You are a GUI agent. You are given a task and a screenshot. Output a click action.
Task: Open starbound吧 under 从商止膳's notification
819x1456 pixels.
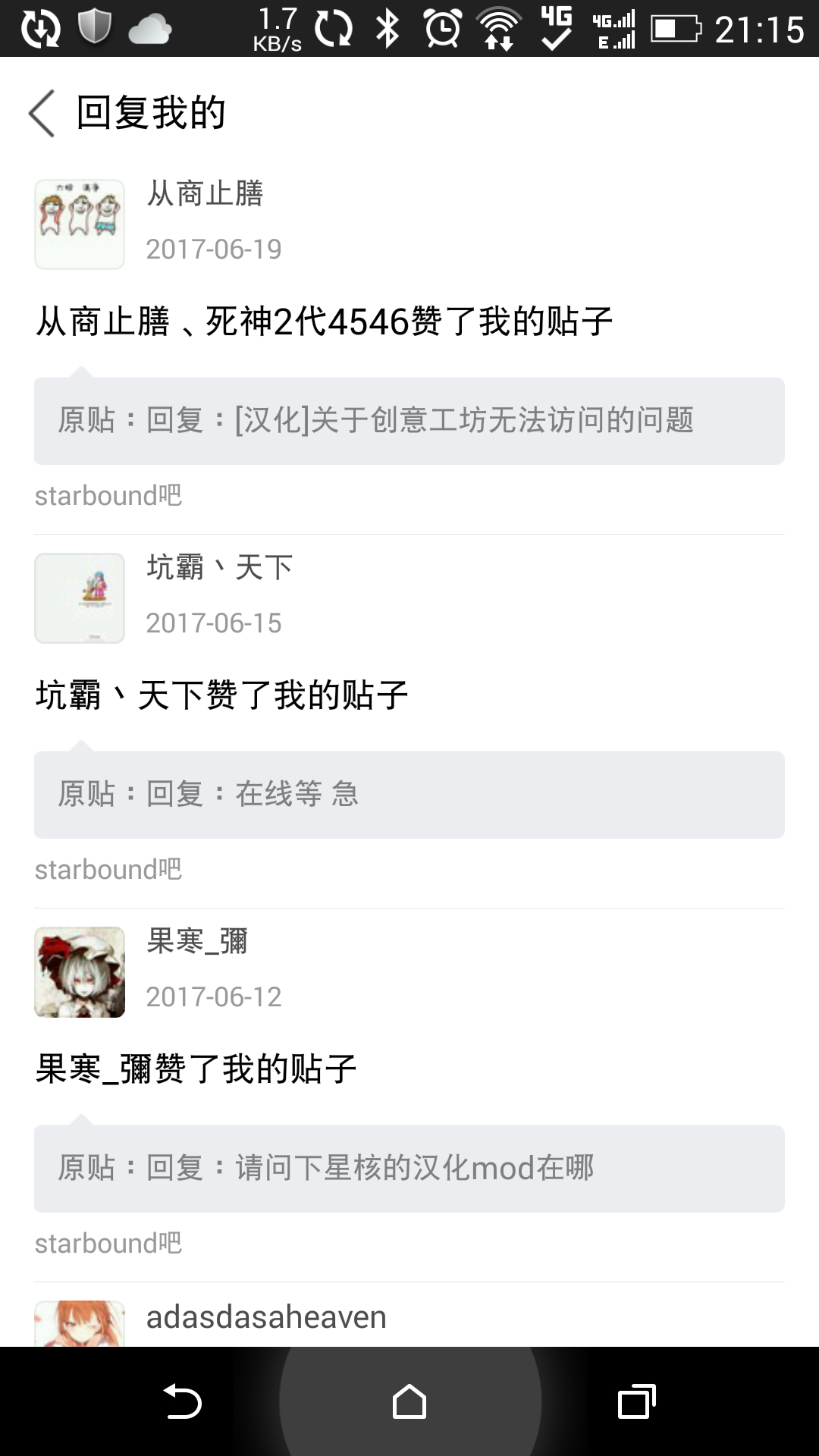point(108,495)
